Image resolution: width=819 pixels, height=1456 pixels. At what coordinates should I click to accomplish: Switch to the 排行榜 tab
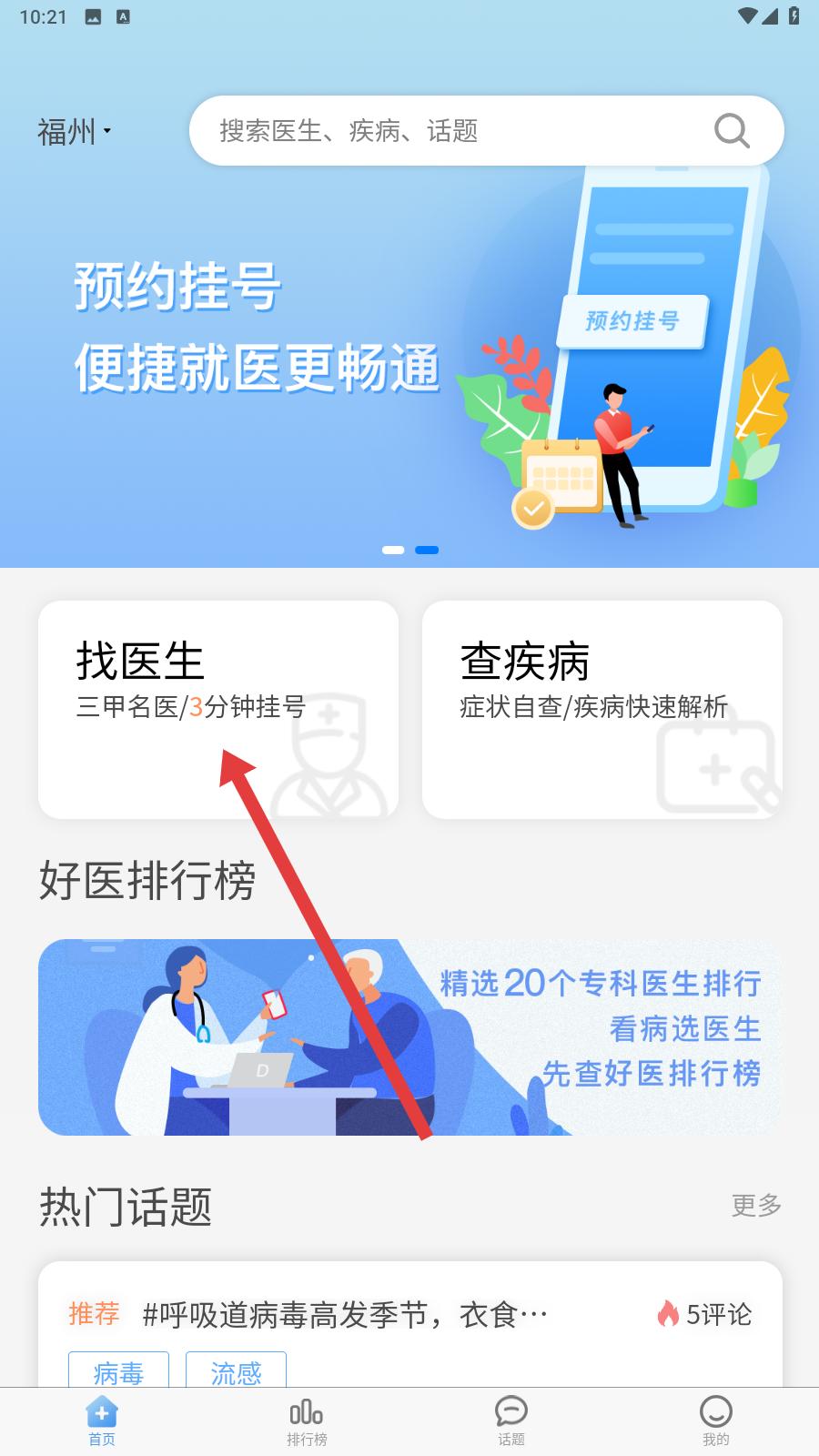[x=307, y=1421]
